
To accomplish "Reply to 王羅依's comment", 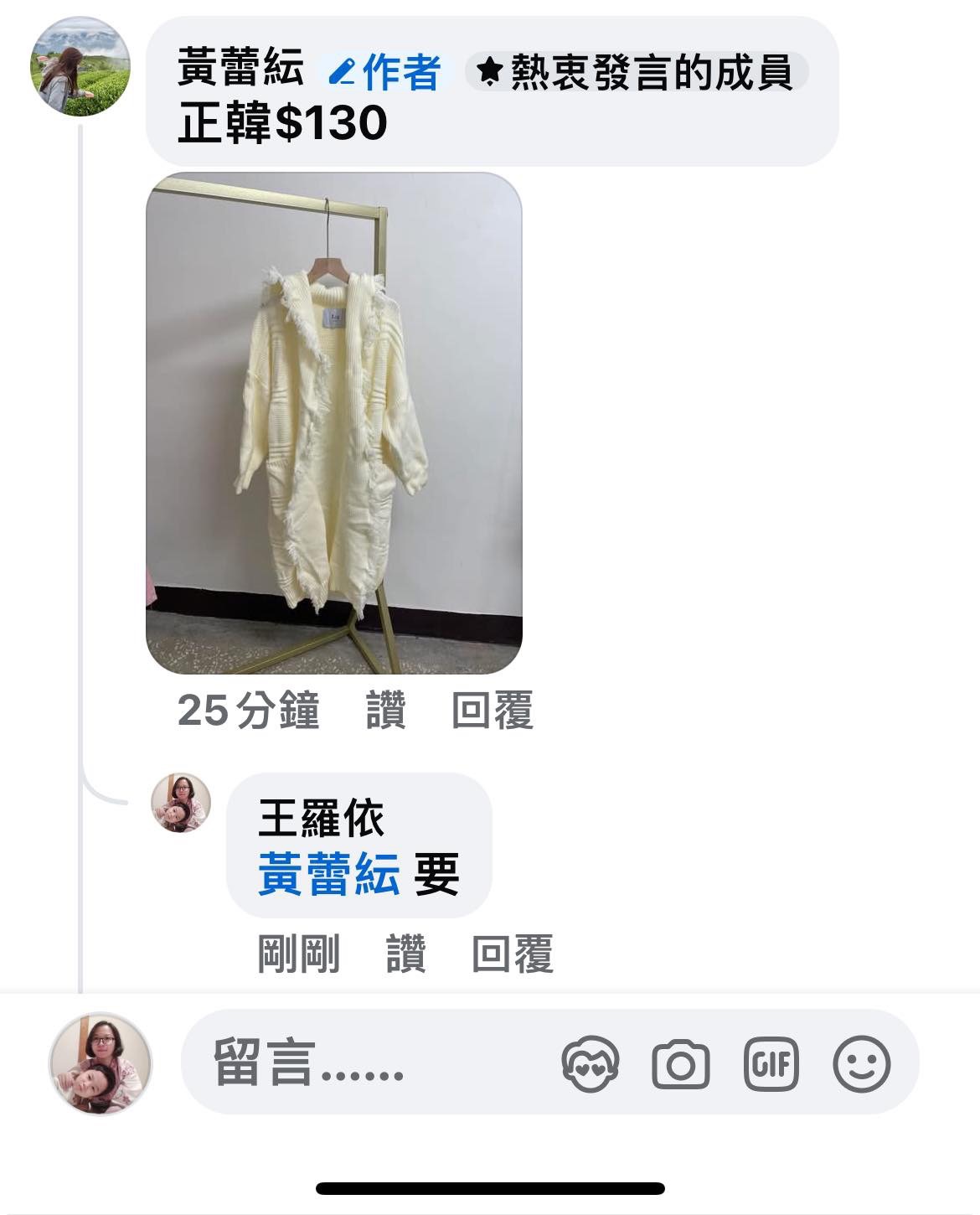I will (512, 954).
